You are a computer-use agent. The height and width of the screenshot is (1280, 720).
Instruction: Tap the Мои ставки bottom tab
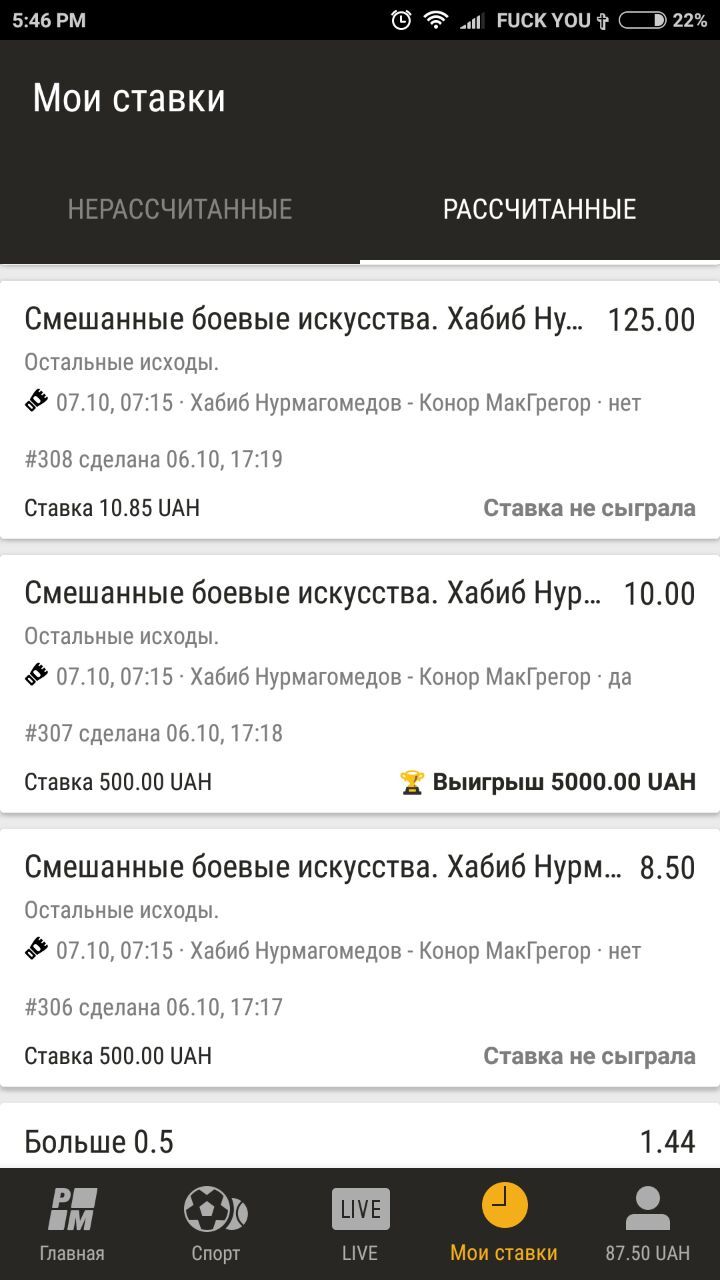tap(504, 1224)
